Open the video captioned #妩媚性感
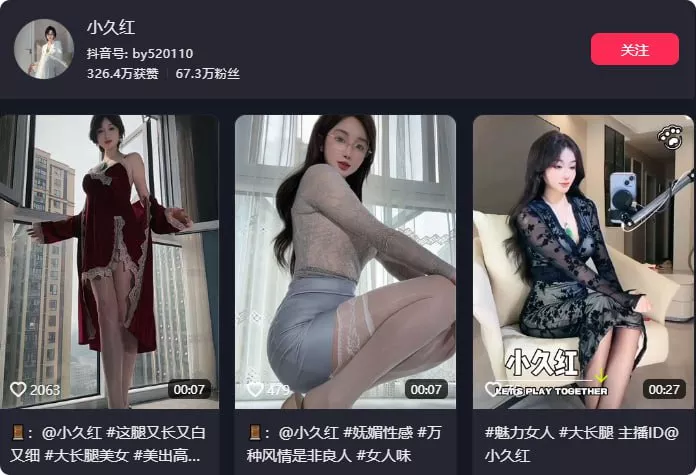The image size is (696, 475). click(x=345, y=260)
